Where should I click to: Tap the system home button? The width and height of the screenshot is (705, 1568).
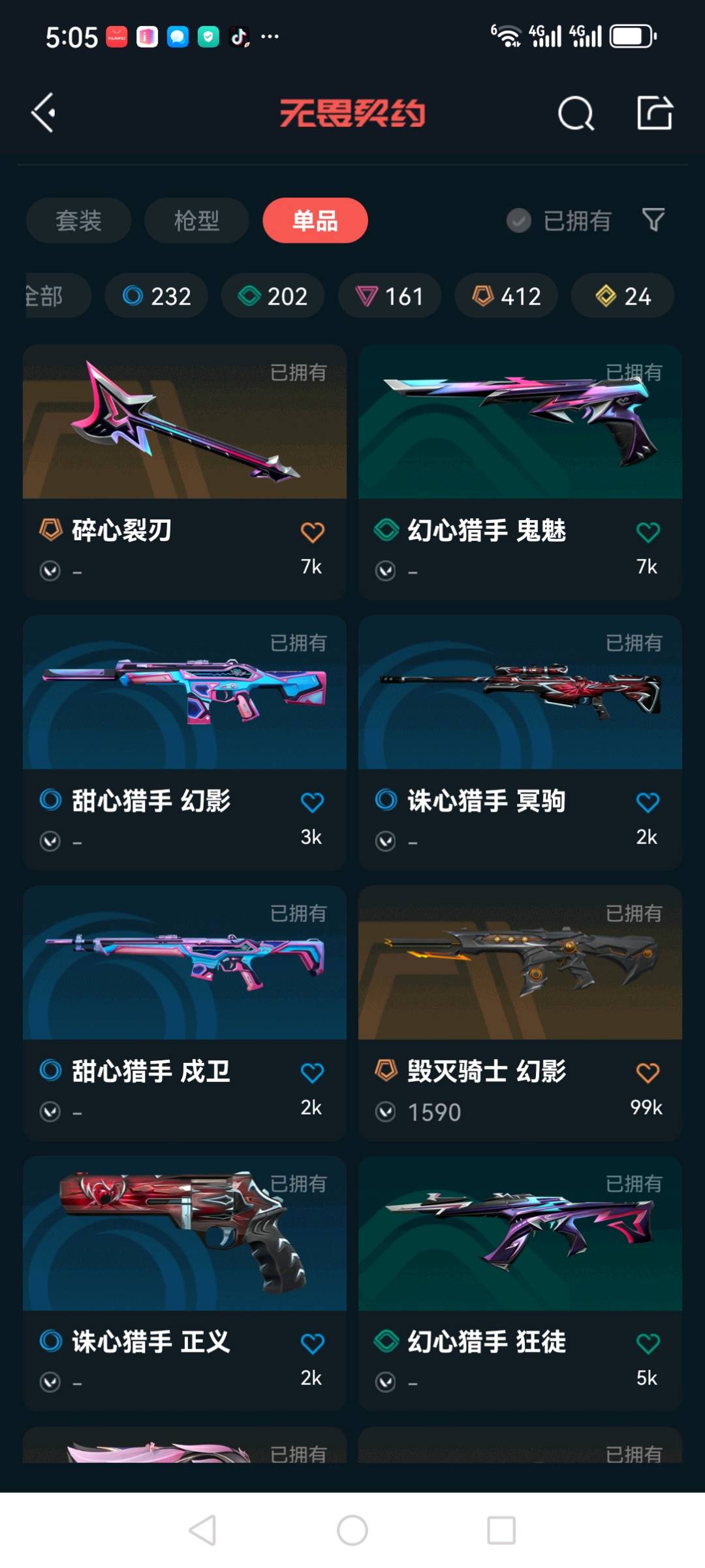[x=352, y=1530]
